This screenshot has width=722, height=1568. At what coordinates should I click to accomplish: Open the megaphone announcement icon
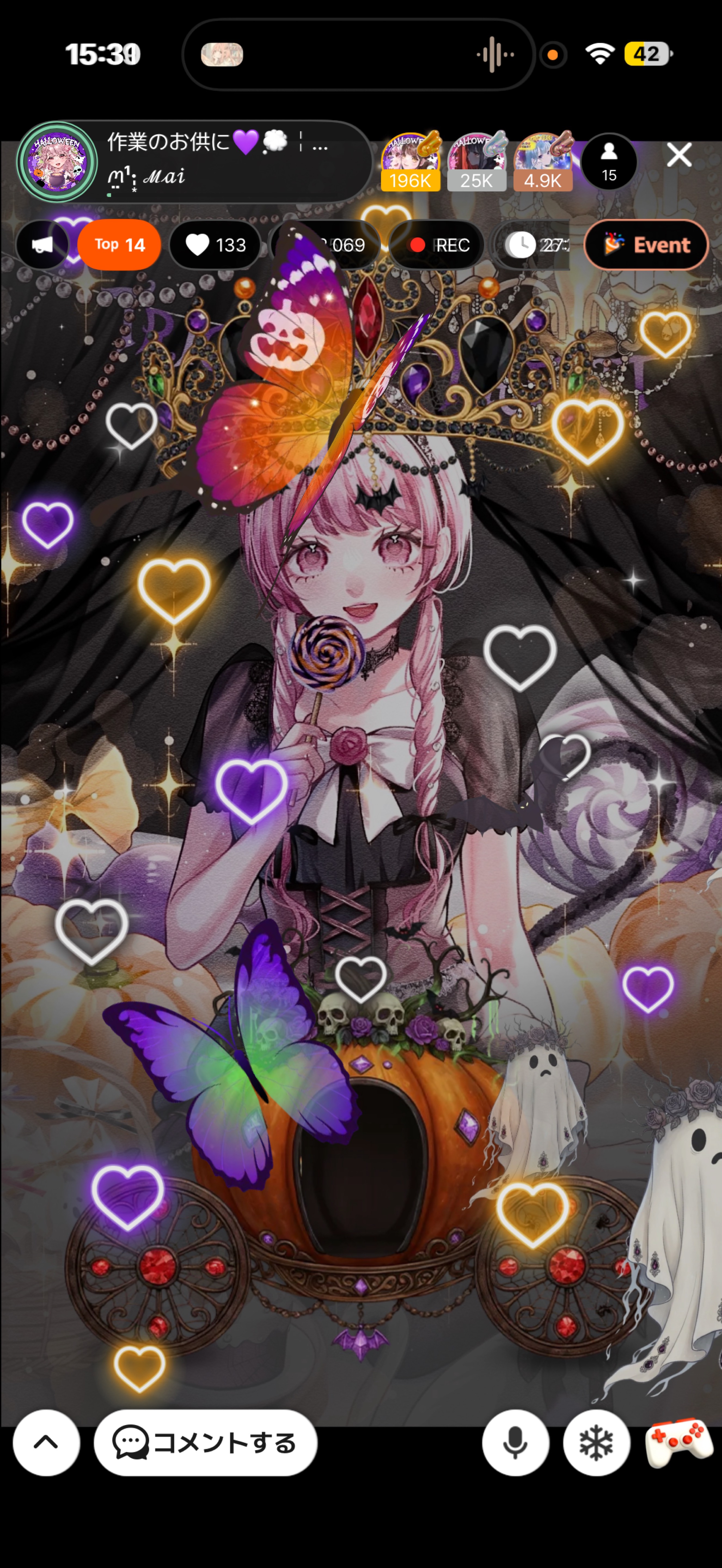41,245
